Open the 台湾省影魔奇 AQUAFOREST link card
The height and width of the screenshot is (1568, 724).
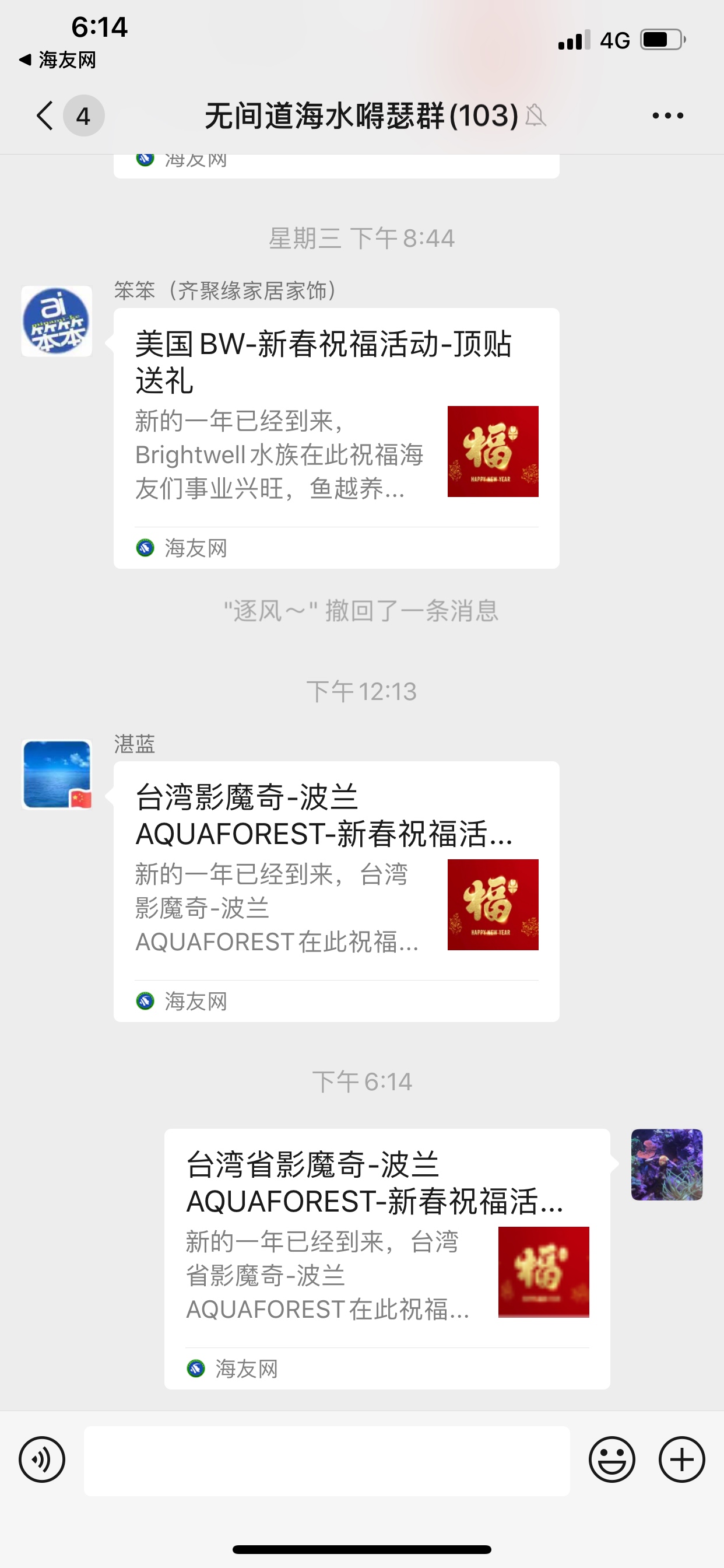(387, 1258)
